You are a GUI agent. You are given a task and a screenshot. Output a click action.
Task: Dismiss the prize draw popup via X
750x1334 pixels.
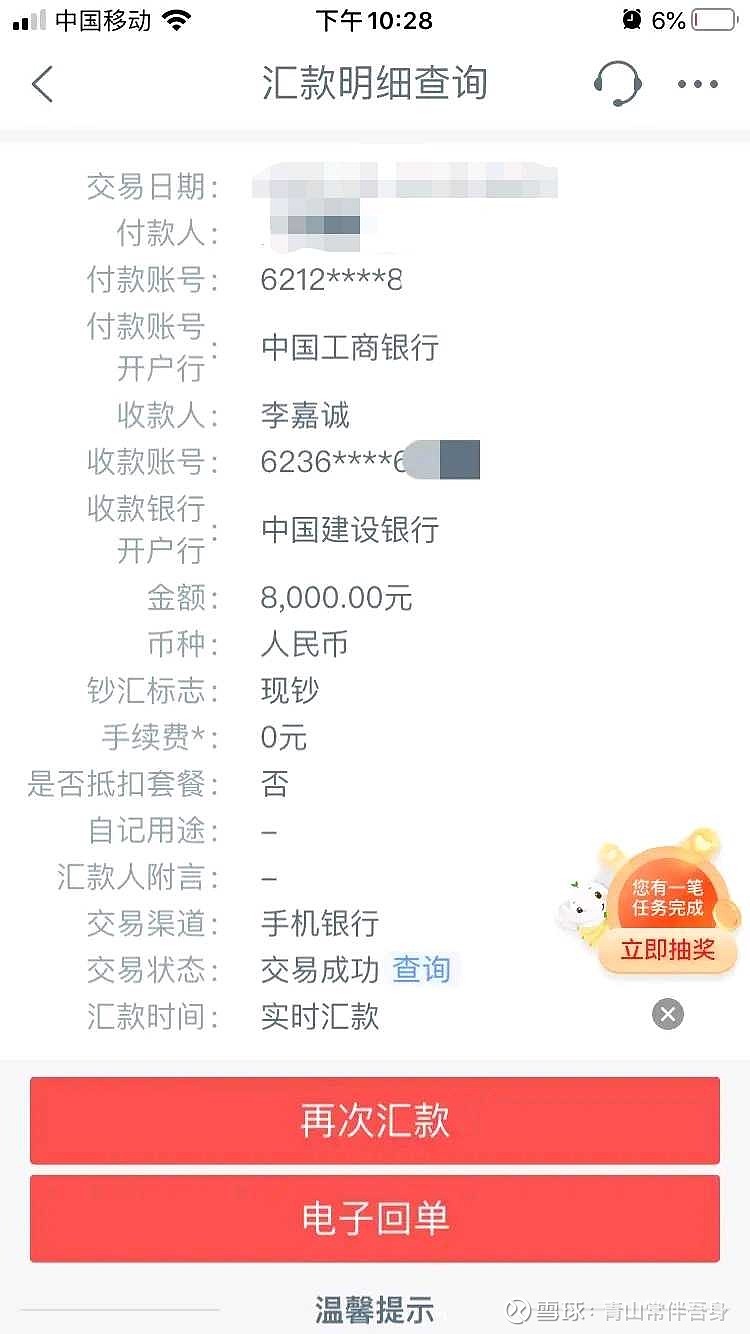[666, 1014]
